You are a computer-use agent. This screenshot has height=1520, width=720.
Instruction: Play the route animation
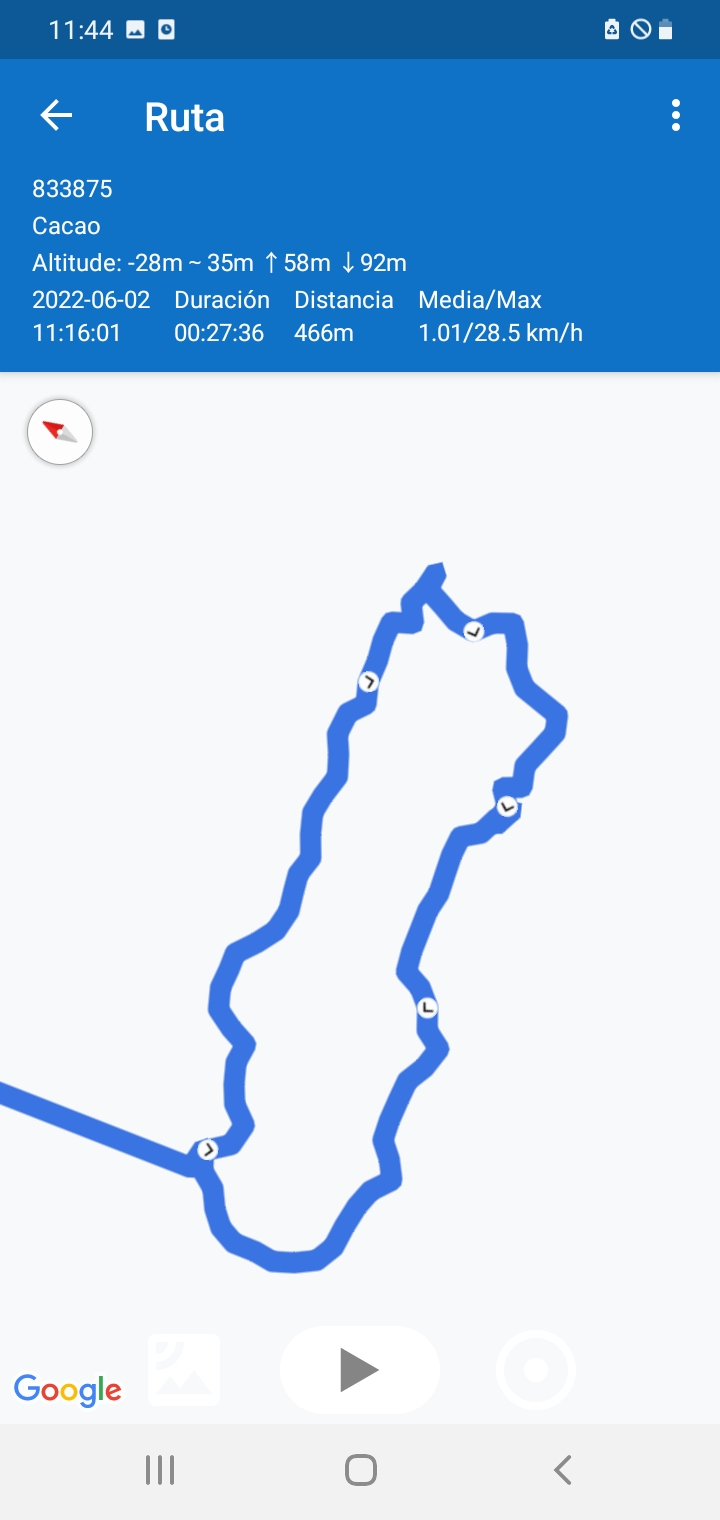coord(359,1369)
